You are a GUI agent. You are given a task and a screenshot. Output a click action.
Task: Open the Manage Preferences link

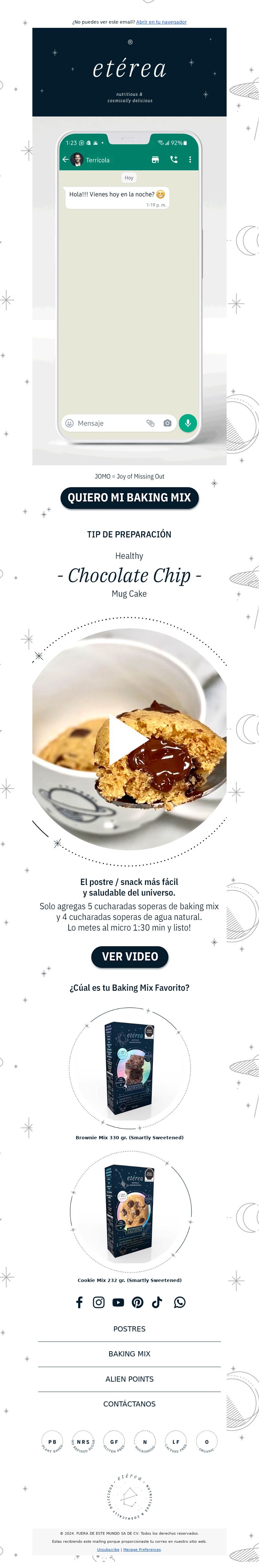(142, 1550)
